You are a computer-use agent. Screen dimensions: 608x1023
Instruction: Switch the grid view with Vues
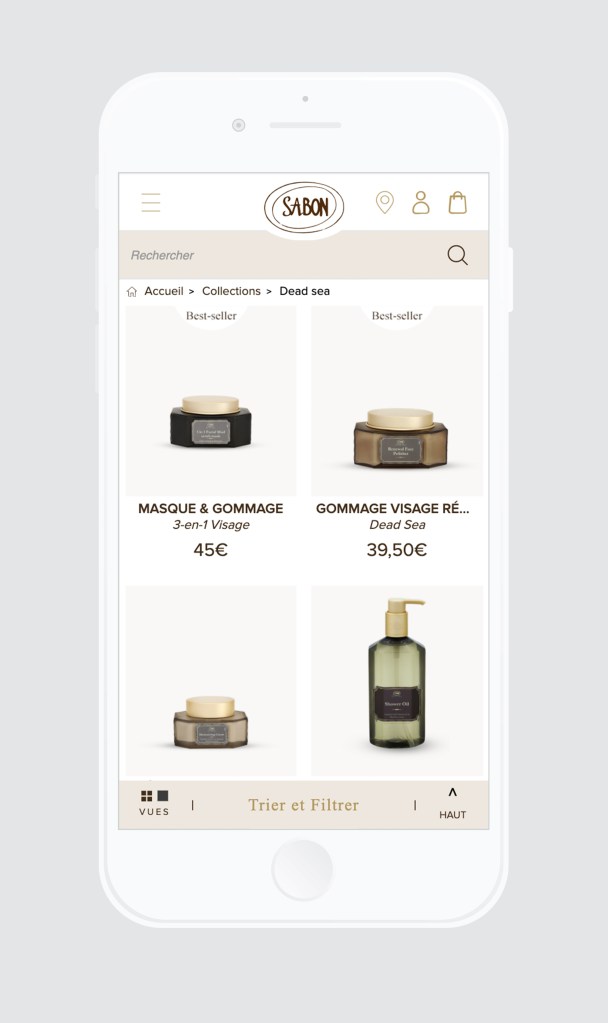154,803
